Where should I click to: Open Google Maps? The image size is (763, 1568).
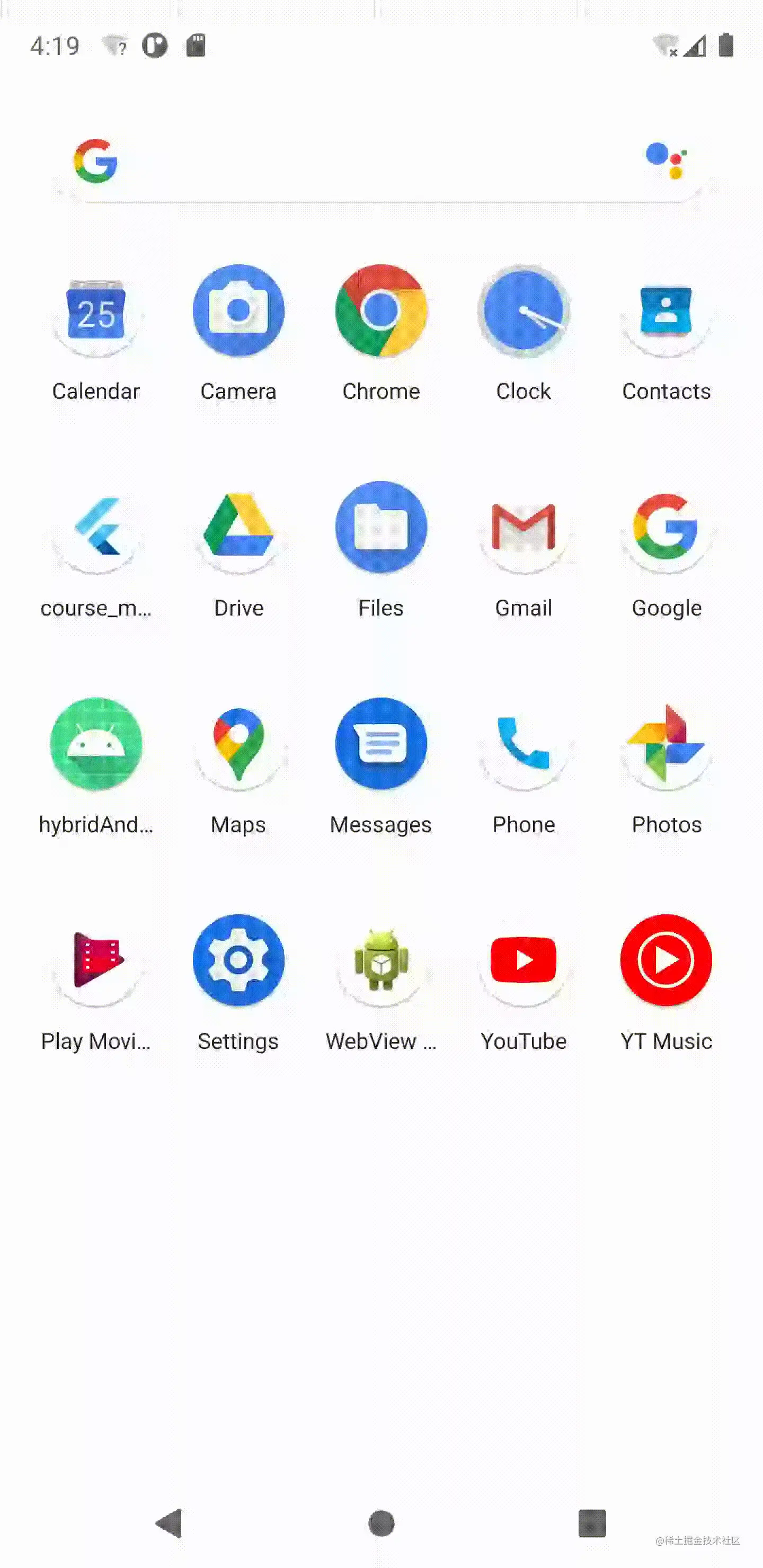pos(238,744)
